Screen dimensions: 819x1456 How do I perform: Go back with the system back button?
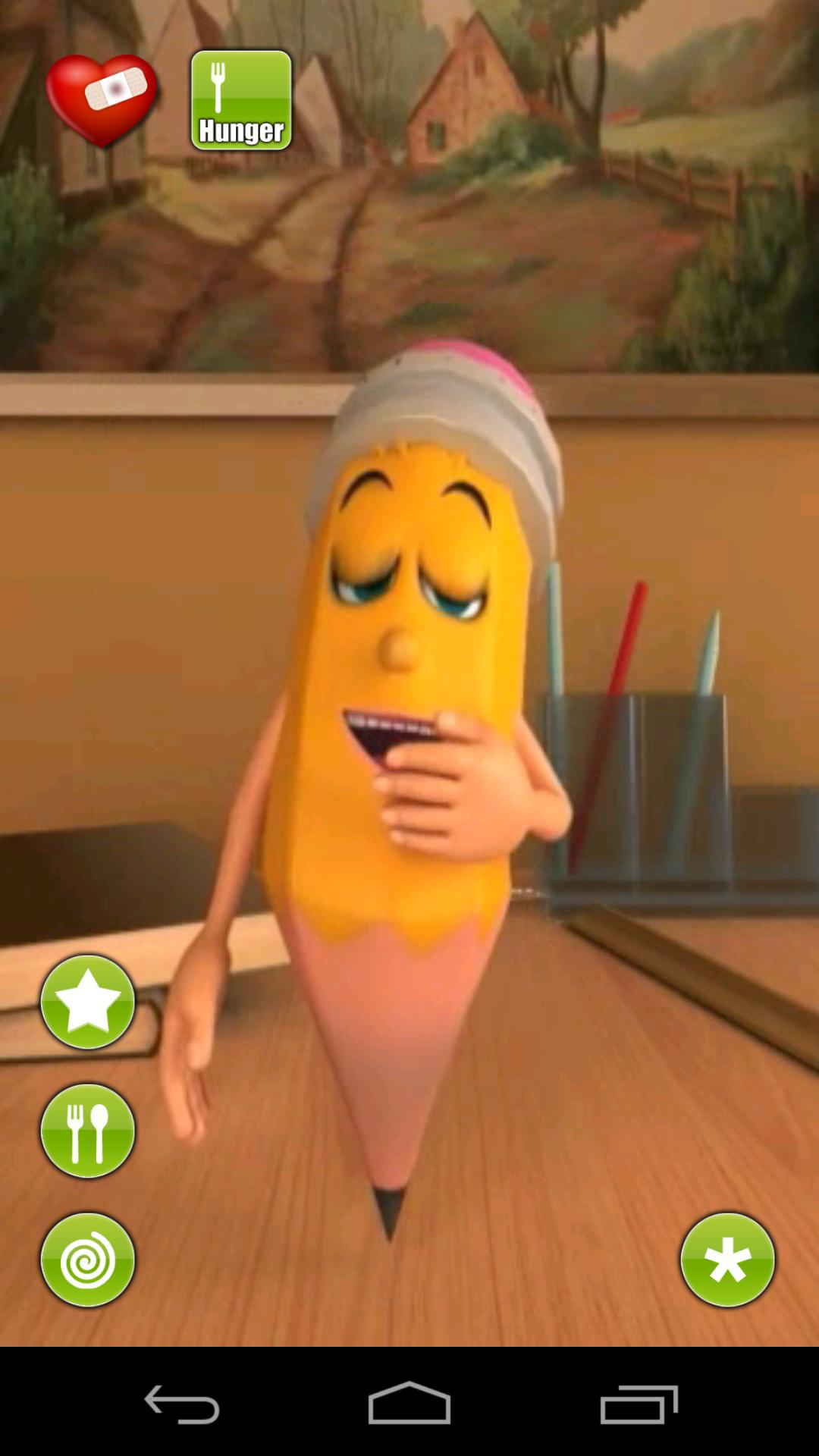182,1404
